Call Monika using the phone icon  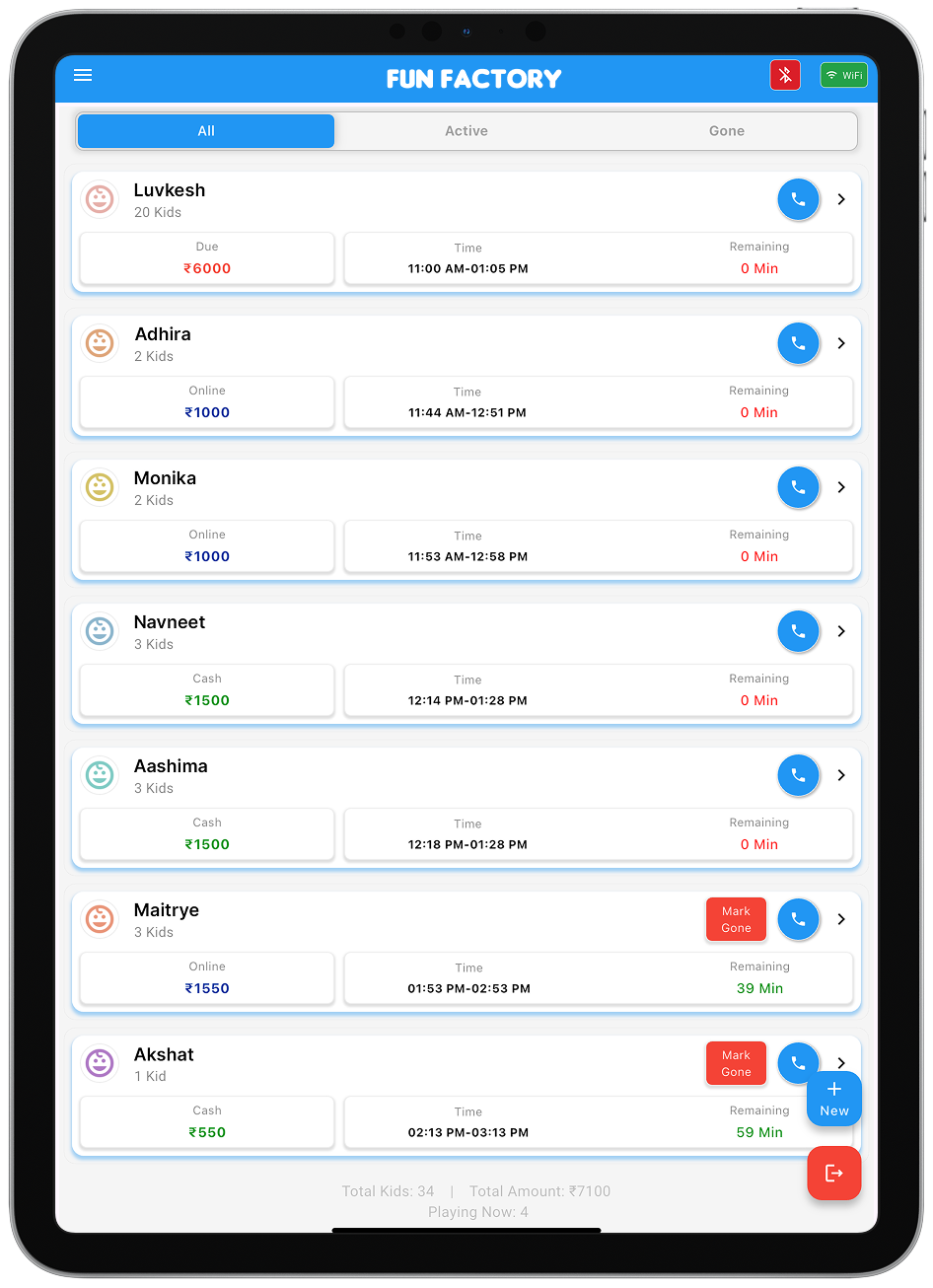pyautogui.click(x=798, y=487)
